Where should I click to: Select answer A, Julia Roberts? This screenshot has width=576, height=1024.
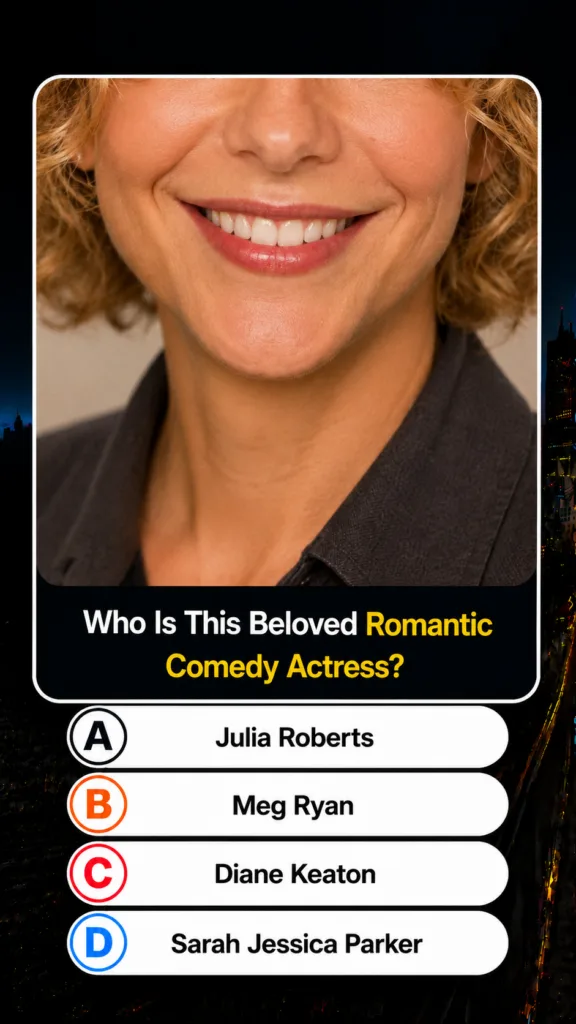288,737
